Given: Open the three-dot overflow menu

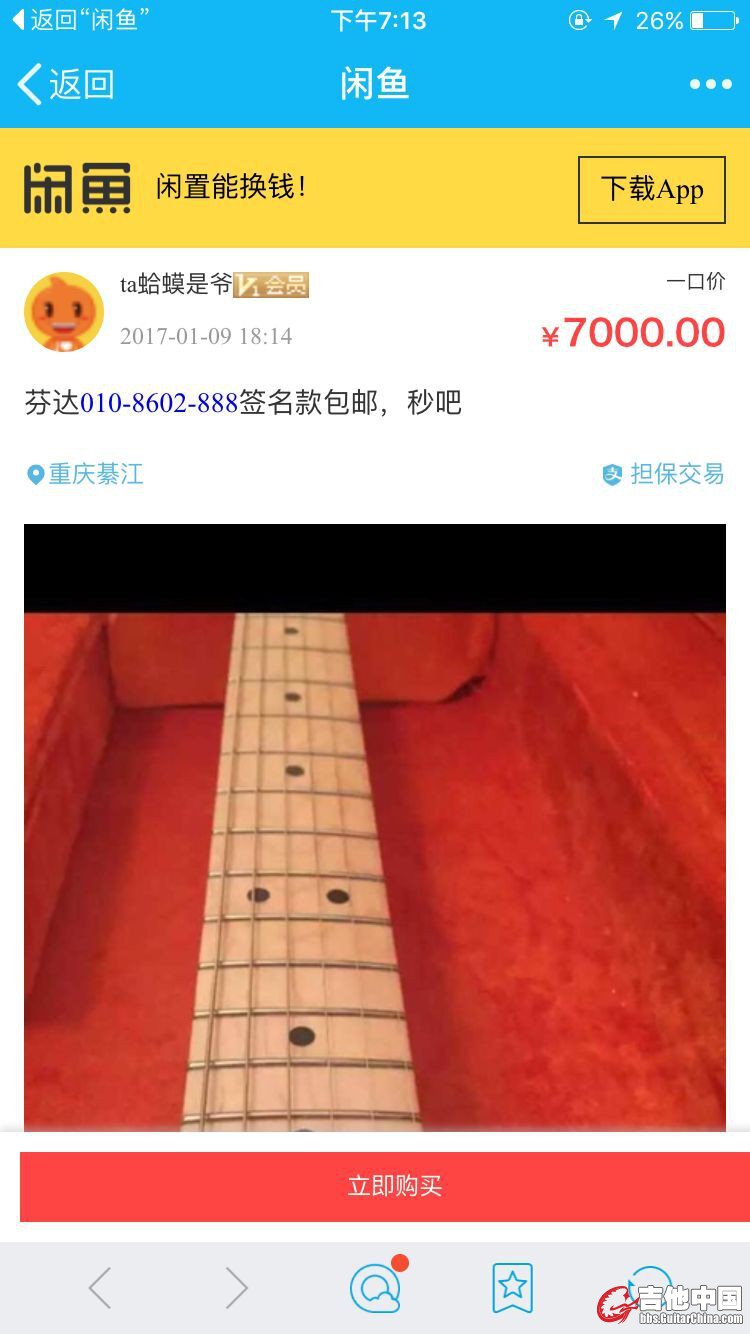Looking at the screenshot, I should coord(710,85).
